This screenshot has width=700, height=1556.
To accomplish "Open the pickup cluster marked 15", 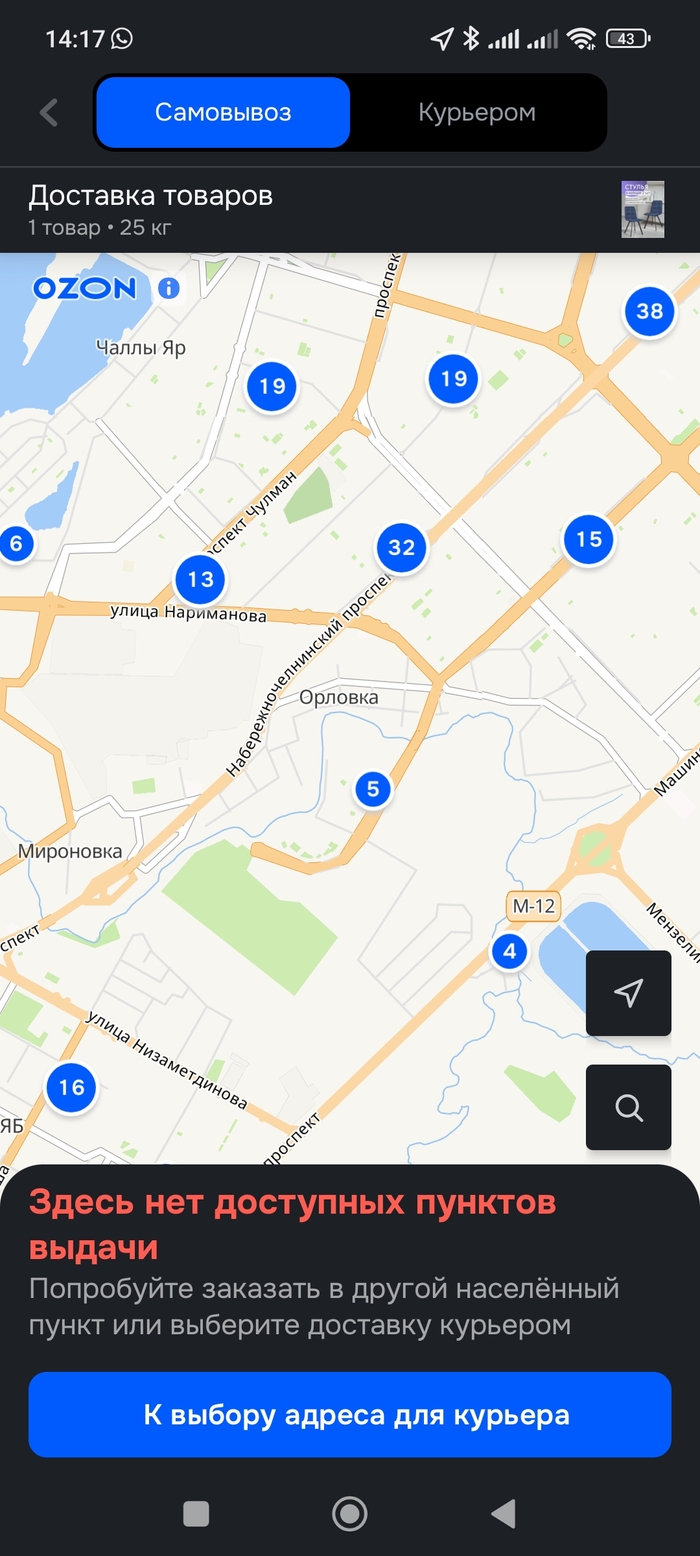I will [x=588, y=540].
